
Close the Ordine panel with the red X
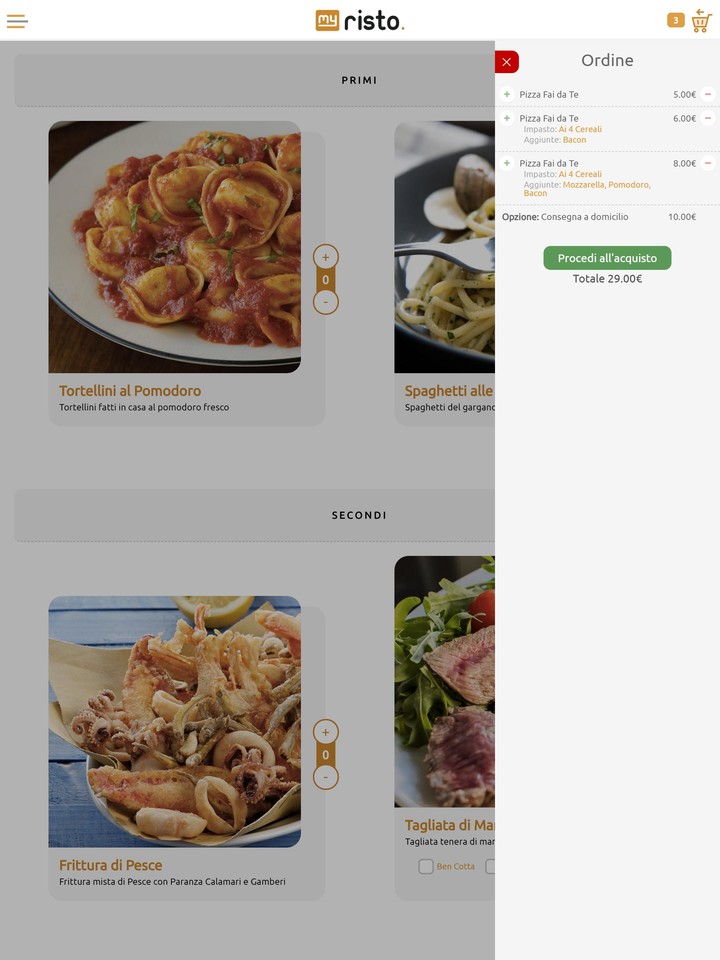tap(507, 61)
